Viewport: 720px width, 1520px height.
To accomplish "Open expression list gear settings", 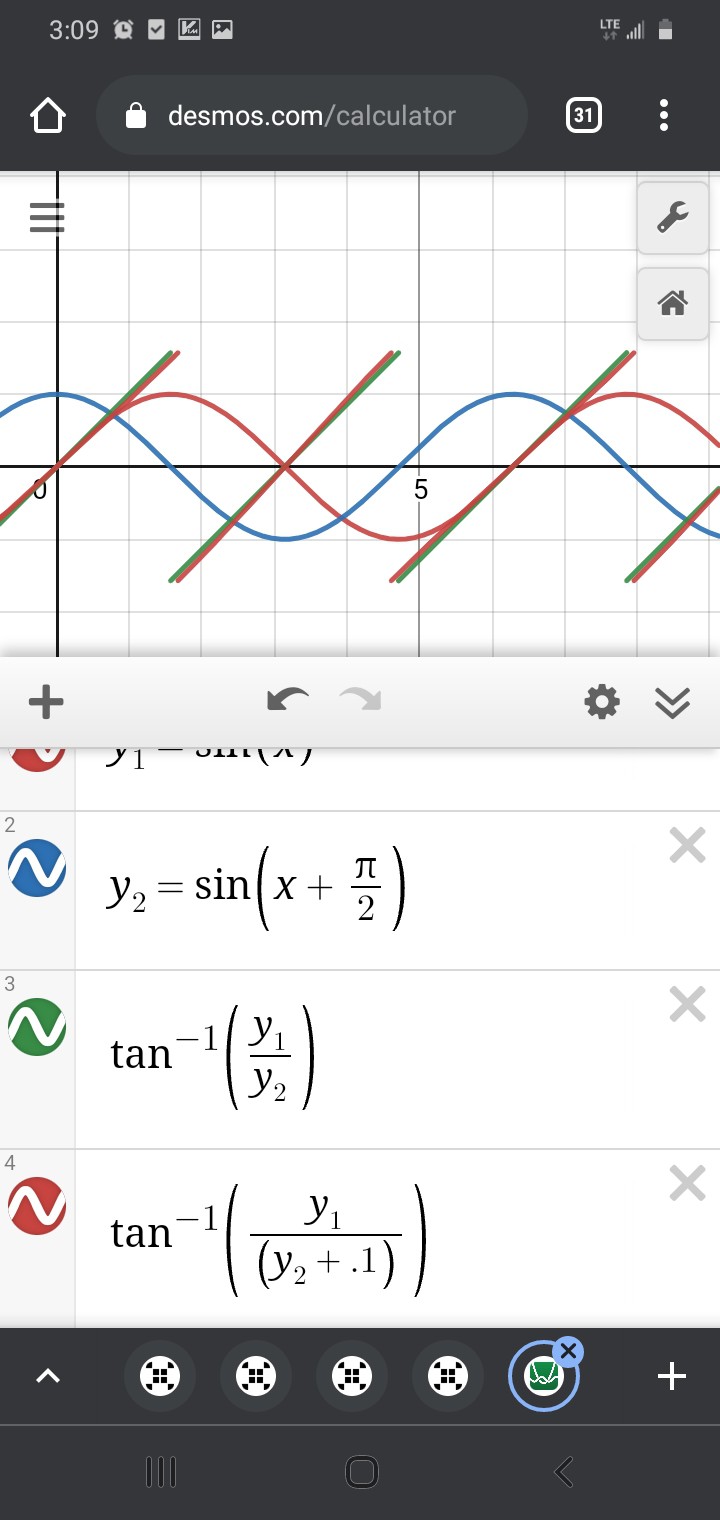I will pyautogui.click(x=601, y=702).
